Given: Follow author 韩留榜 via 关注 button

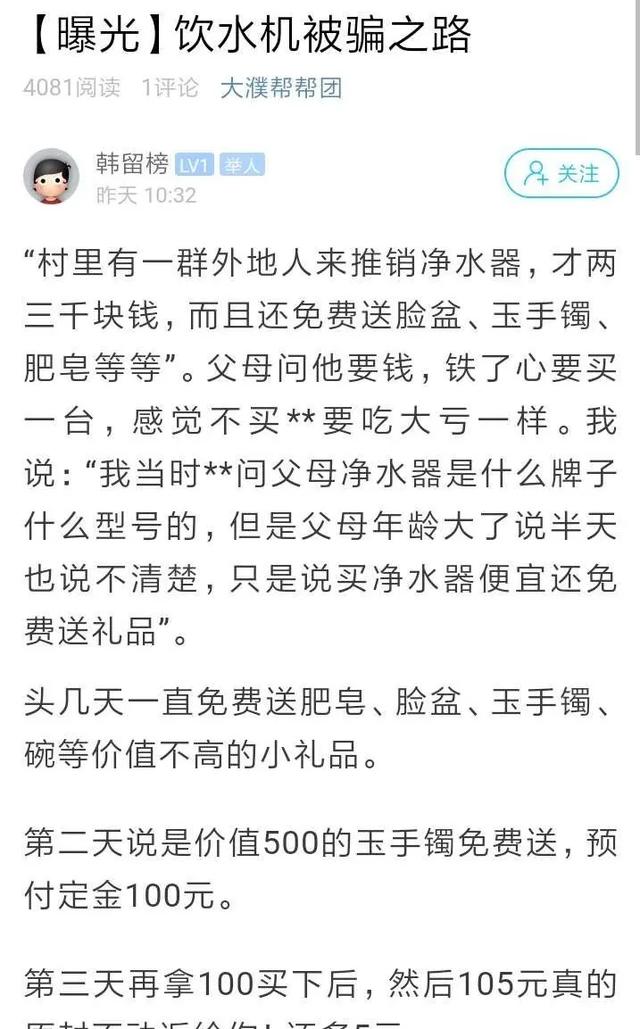Looking at the screenshot, I should point(562,174).
